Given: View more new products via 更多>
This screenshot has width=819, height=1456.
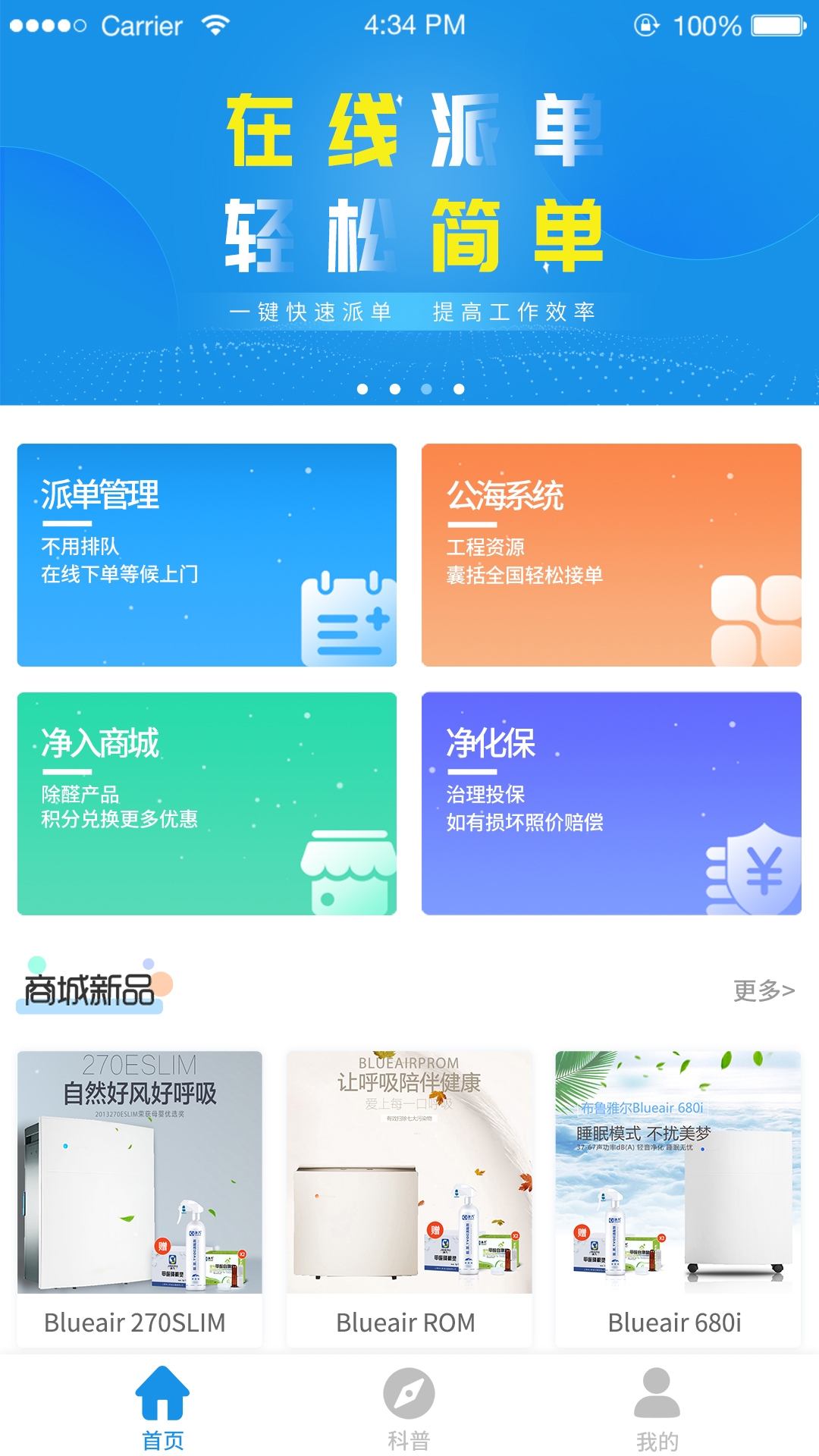Looking at the screenshot, I should click(763, 990).
